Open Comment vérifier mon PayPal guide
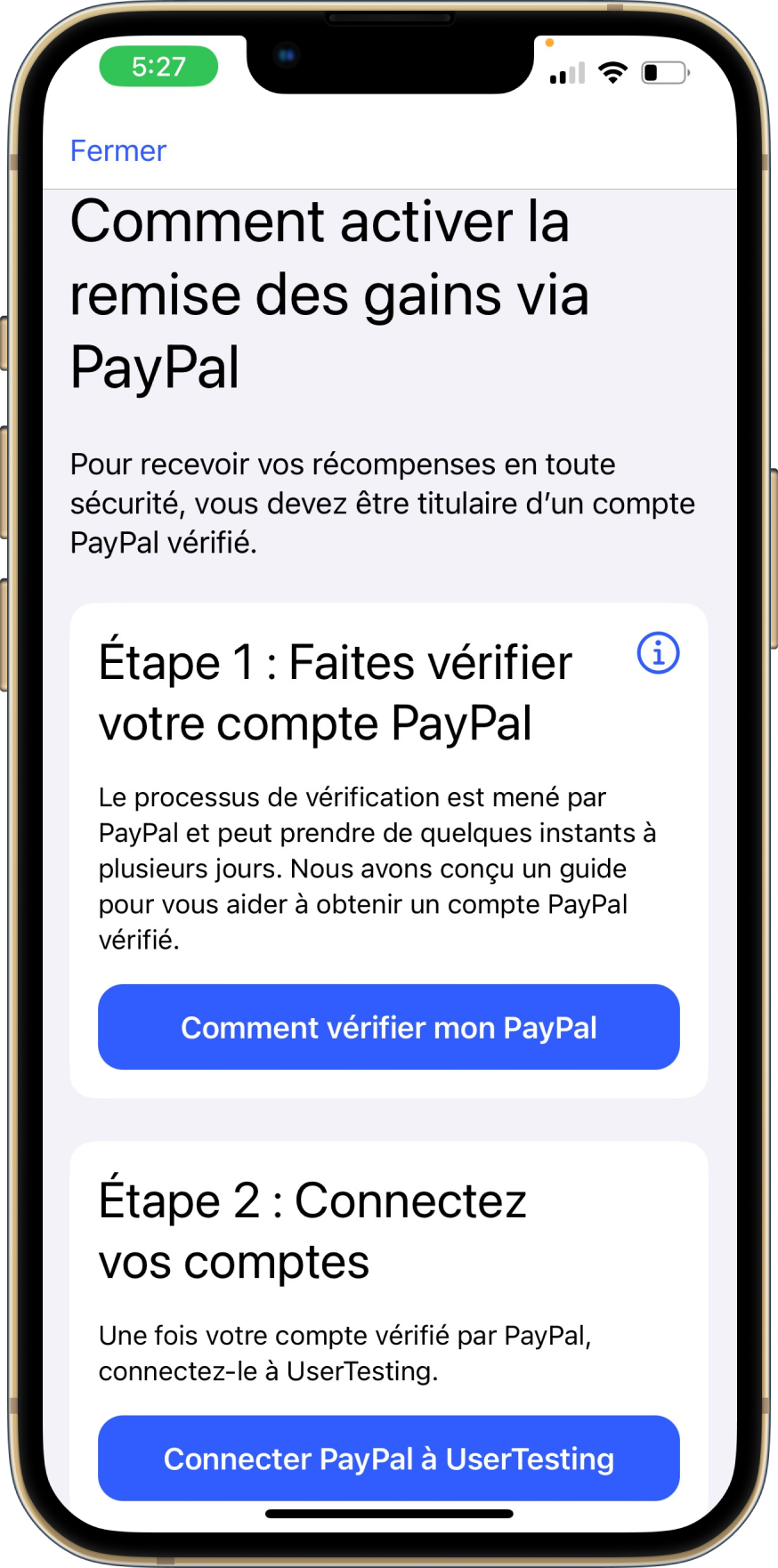778x1568 pixels. [x=389, y=1027]
